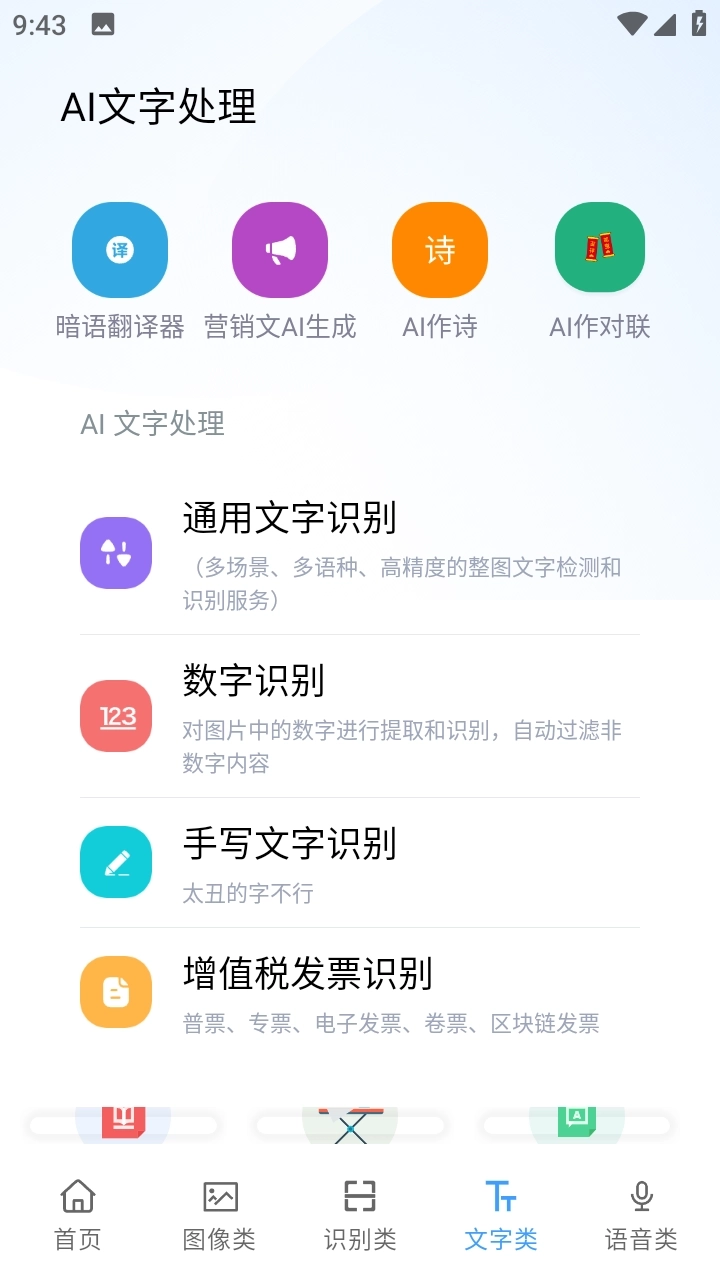The height and width of the screenshot is (1280, 720).
Task: Open the AI作对联 couplet icon
Action: coord(599,247)
